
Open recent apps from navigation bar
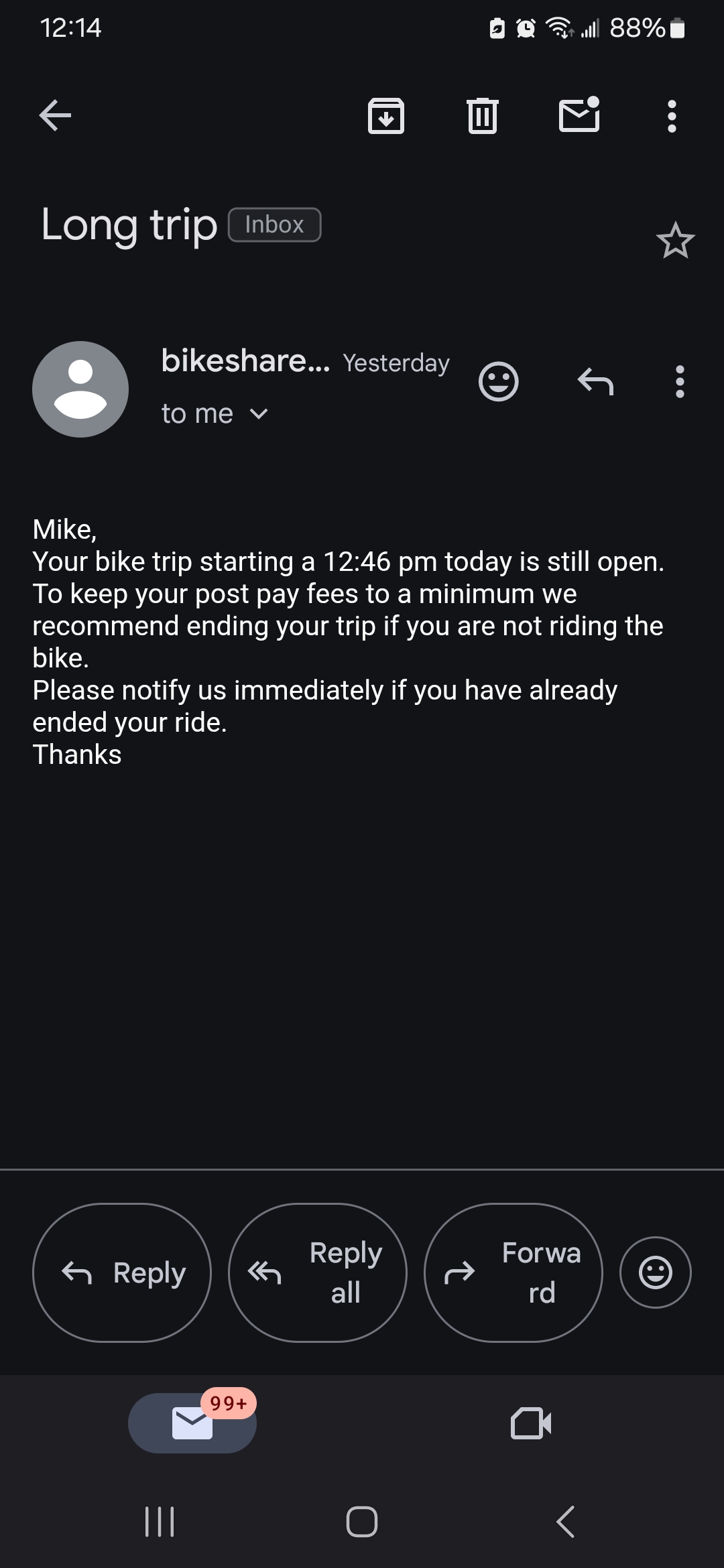(160, 1521)
